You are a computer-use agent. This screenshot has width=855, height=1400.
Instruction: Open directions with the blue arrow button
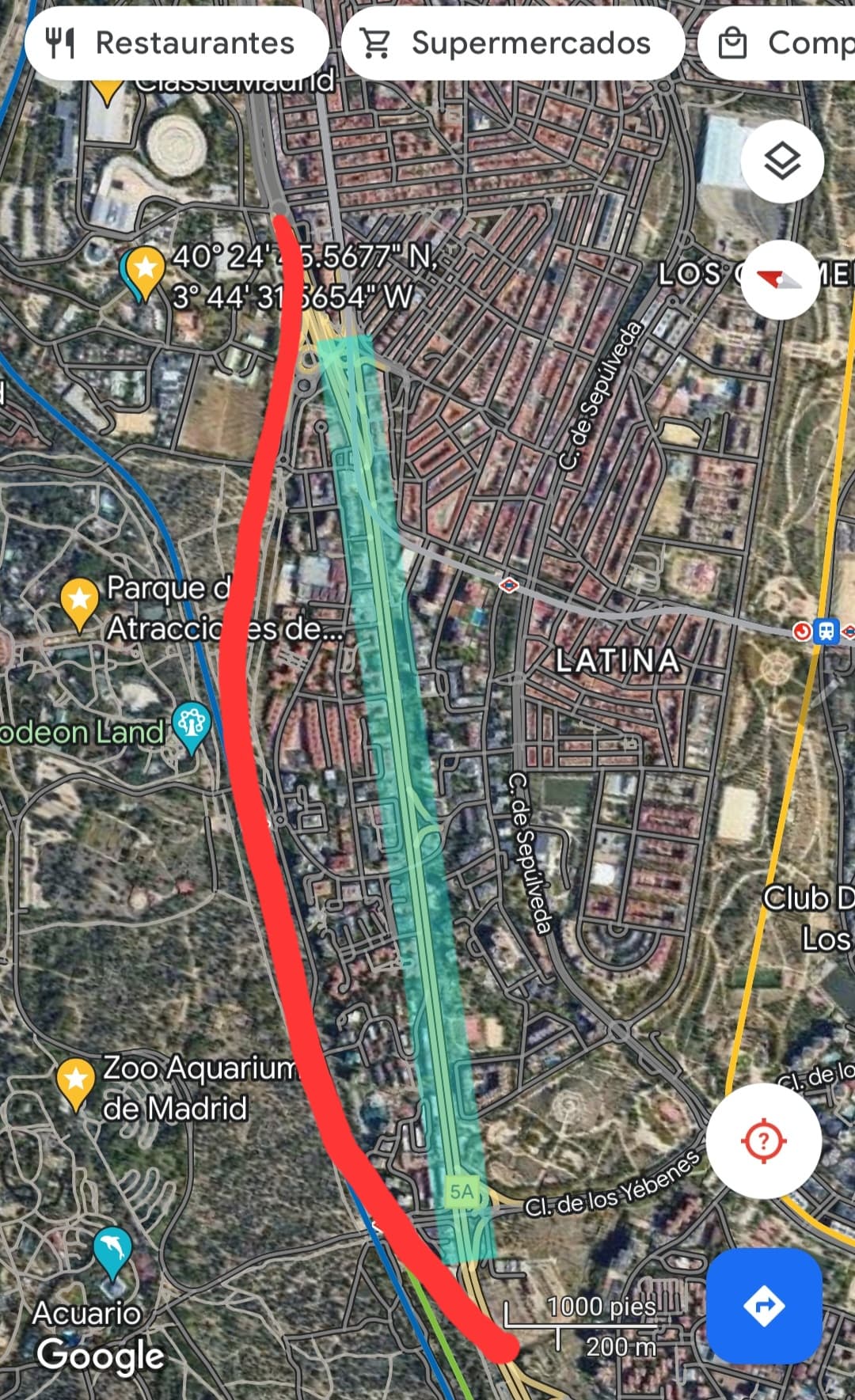click(764, 1306)
